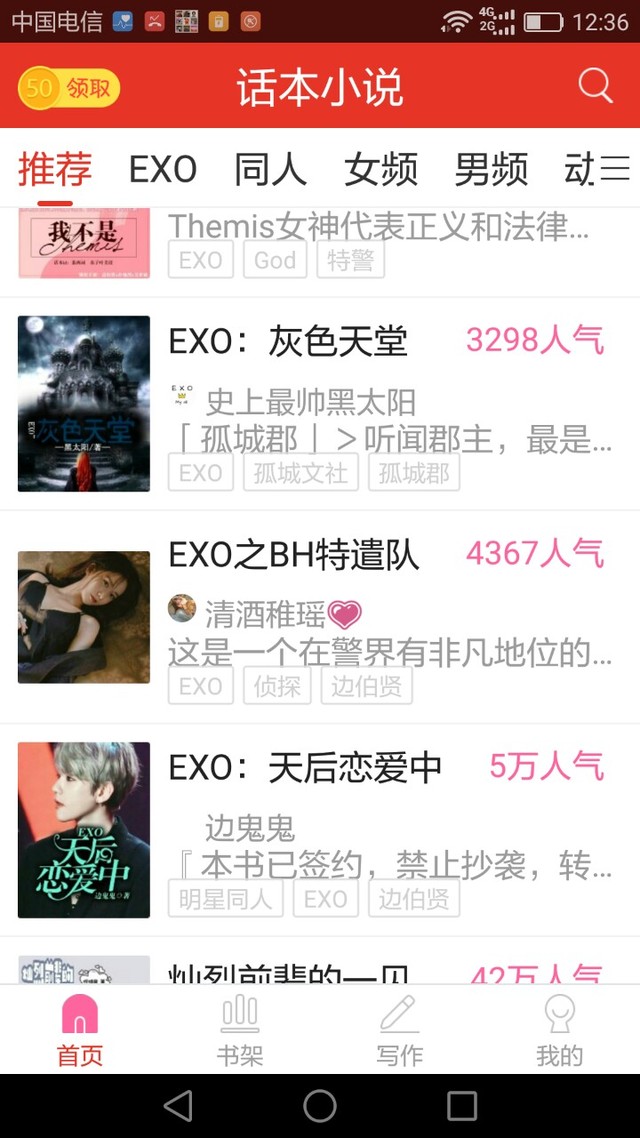Open the search icon in the header

(595, 86)
